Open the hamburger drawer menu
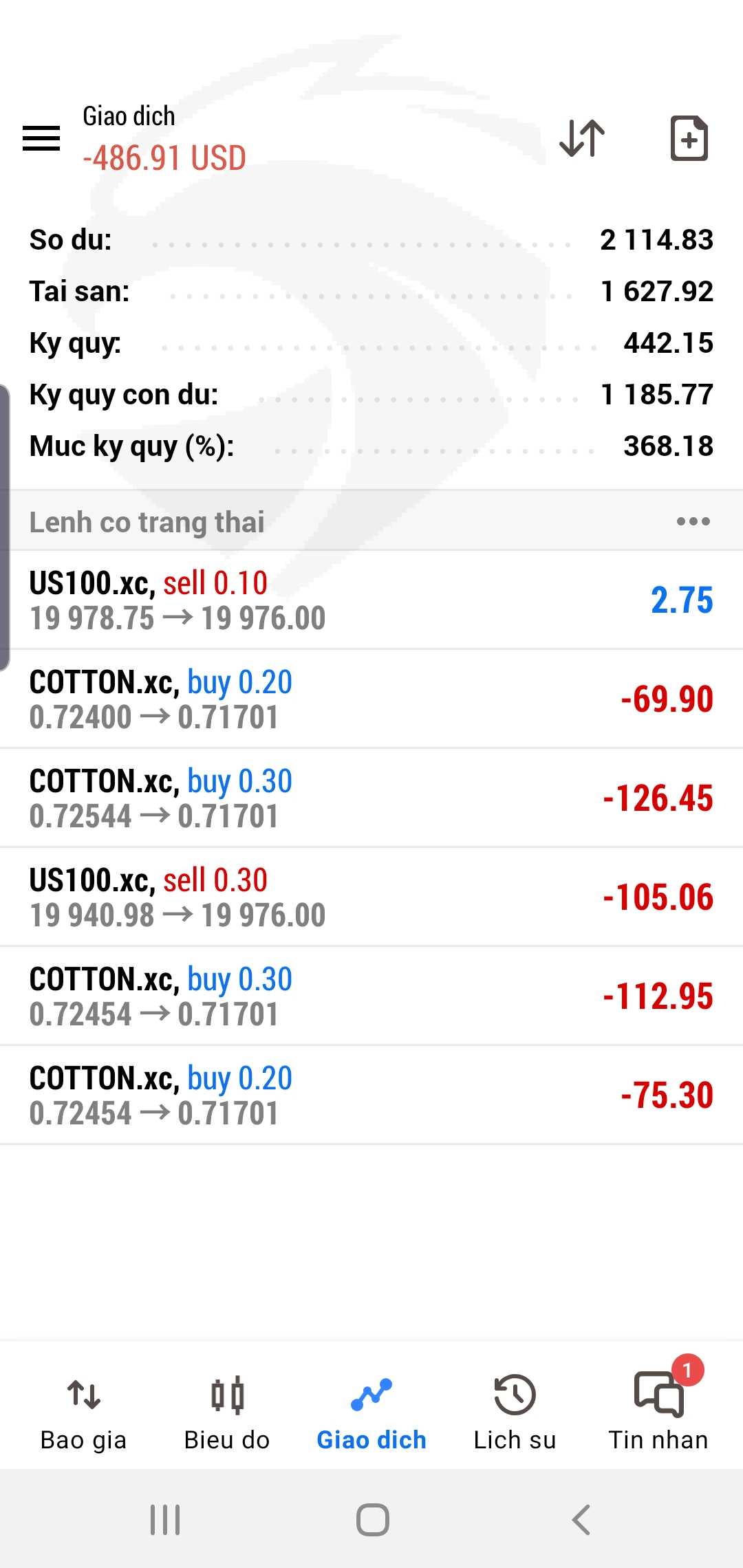This screenshot has width=743, height=1568. [x=41, y=138]
